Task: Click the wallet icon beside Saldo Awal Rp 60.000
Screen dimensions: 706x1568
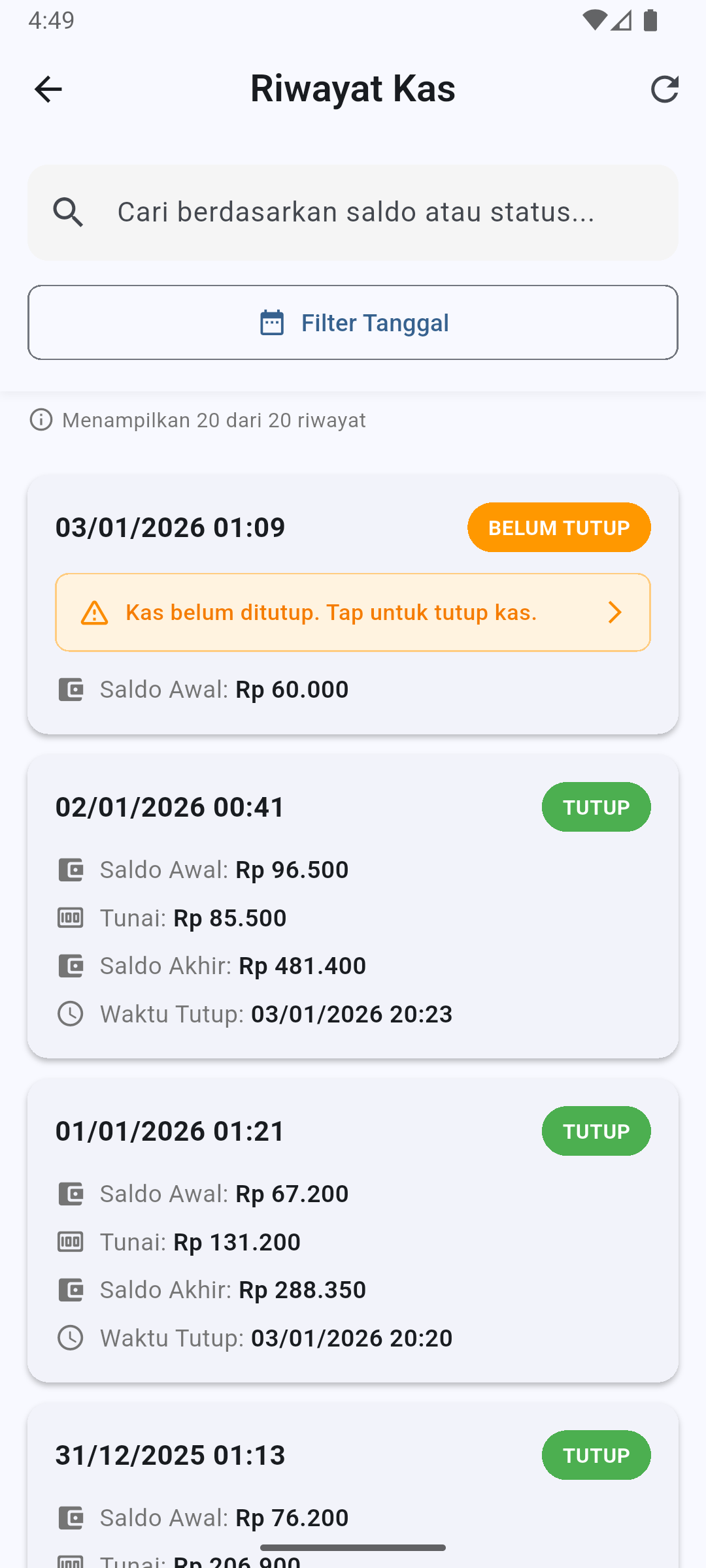Action: 71,689
